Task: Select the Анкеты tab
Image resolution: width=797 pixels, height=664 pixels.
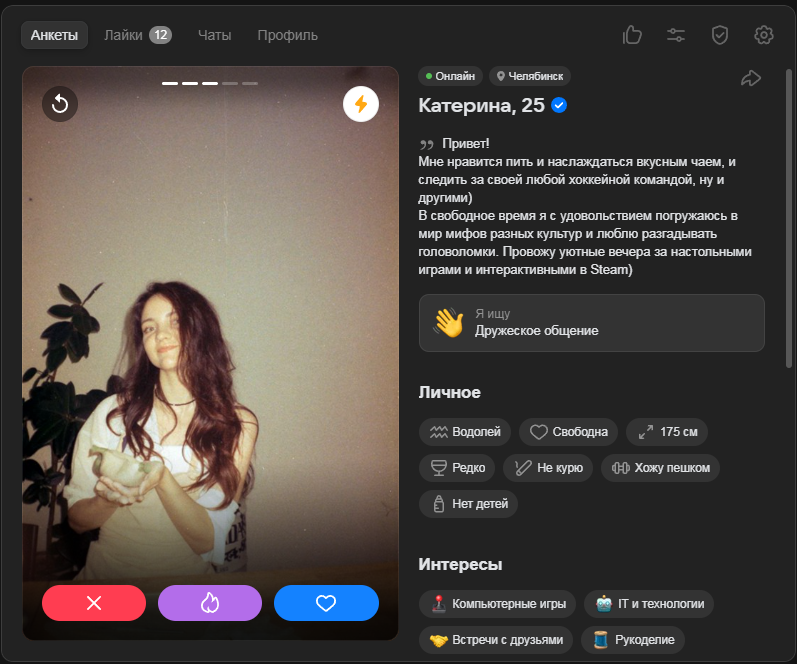Action: coord(54,35)
